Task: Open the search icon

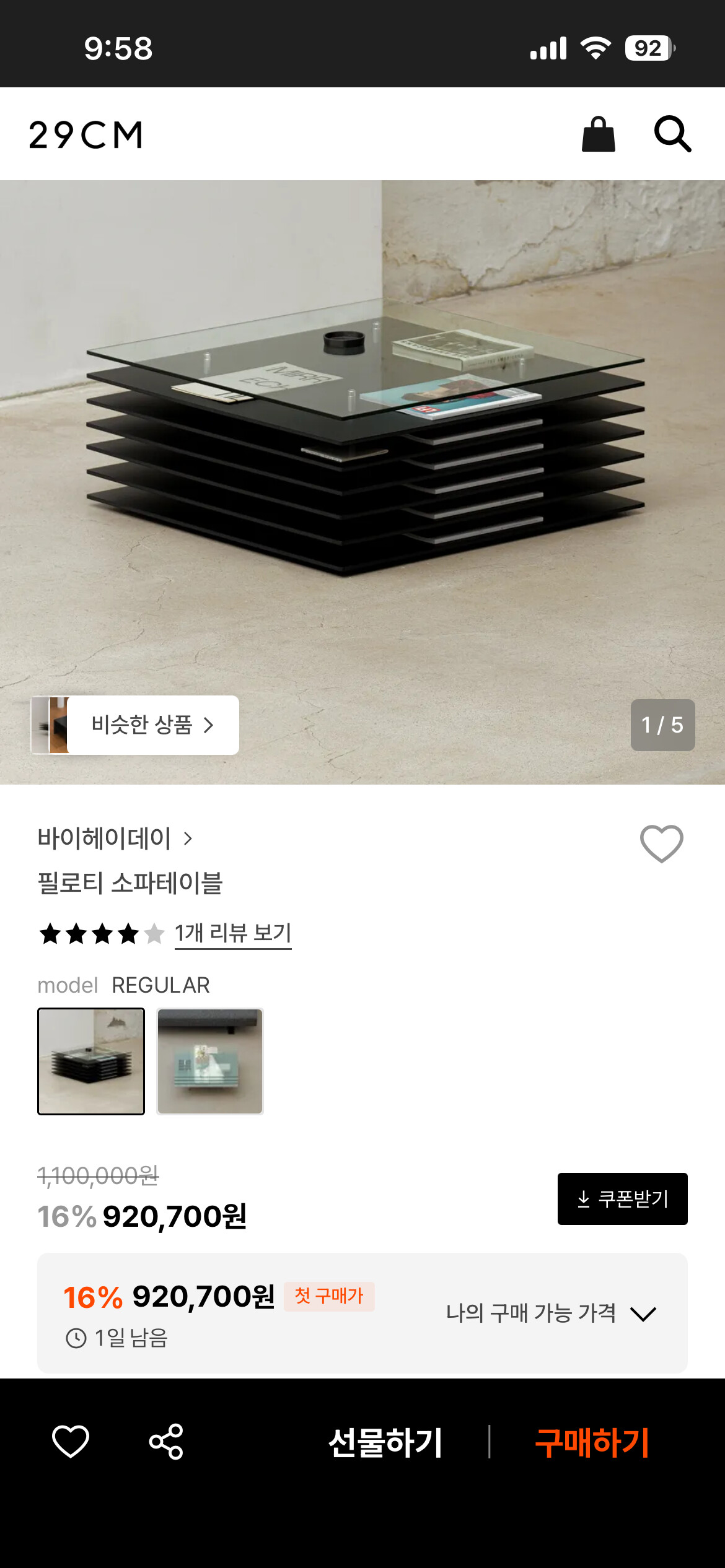Action: pos(672,134)
